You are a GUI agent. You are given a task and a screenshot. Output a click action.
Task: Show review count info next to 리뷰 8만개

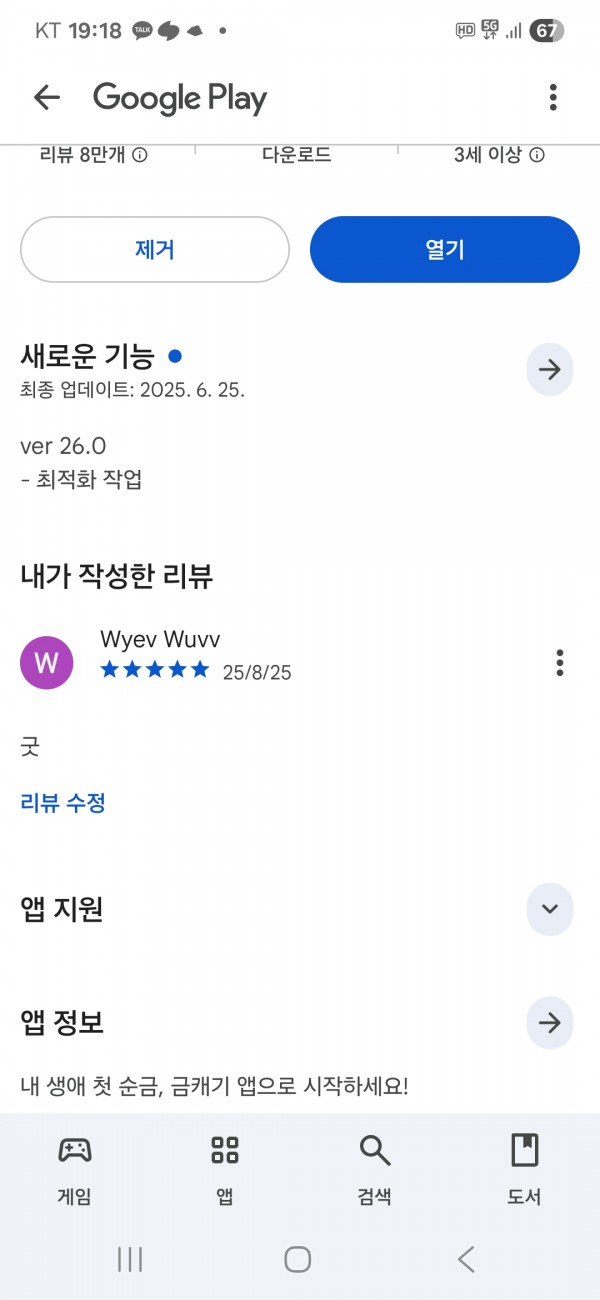pyautogui.click(x=140, y=155)
